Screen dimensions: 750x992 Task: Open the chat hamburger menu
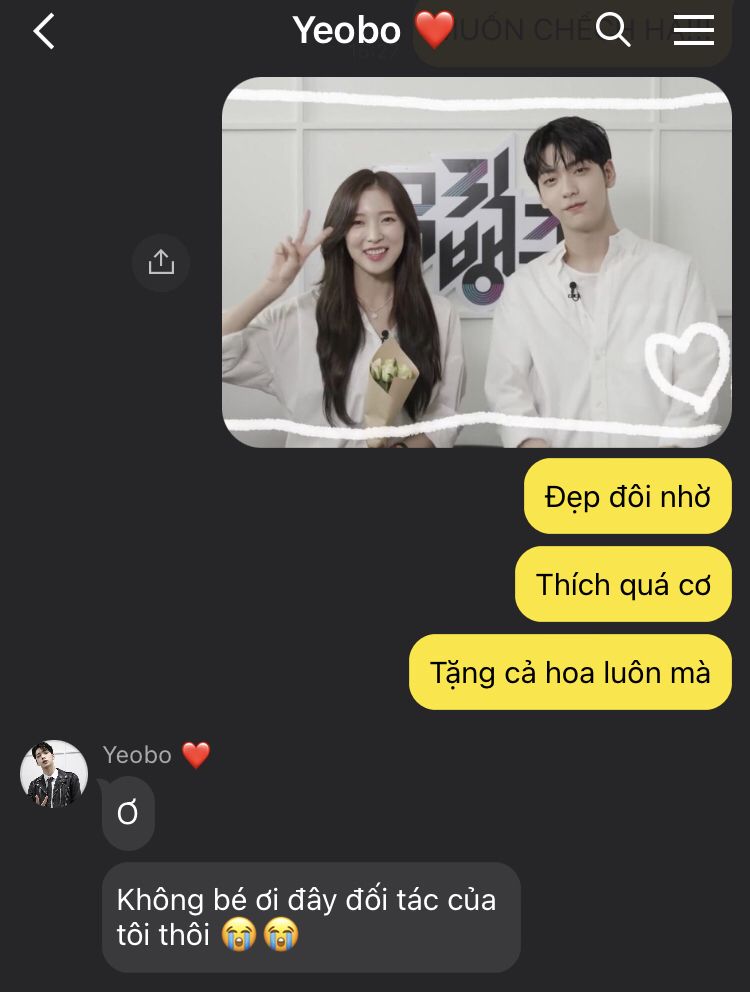tap(693, 30)
